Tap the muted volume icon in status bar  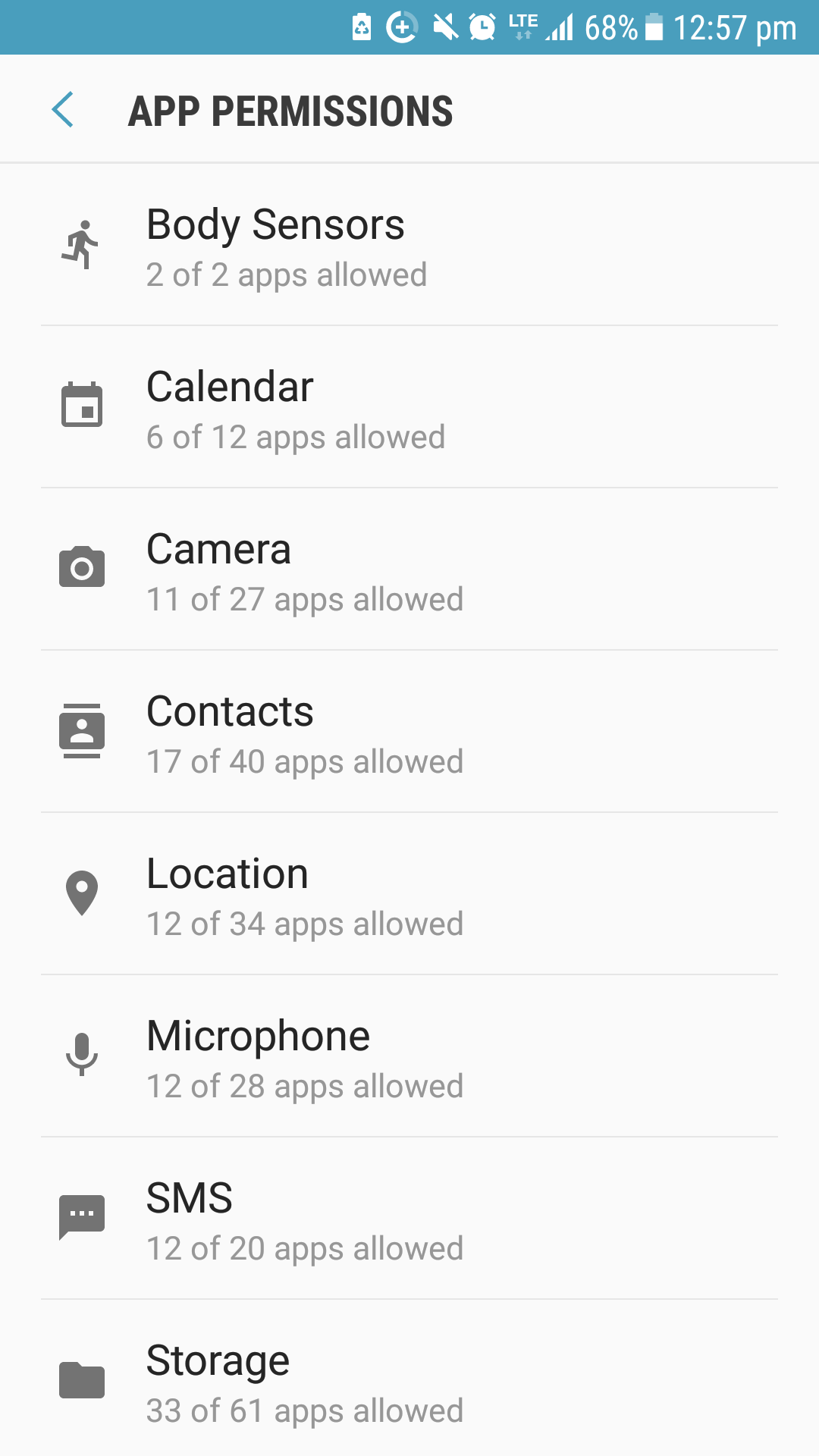pyautogui.click(x=447, y=27)
